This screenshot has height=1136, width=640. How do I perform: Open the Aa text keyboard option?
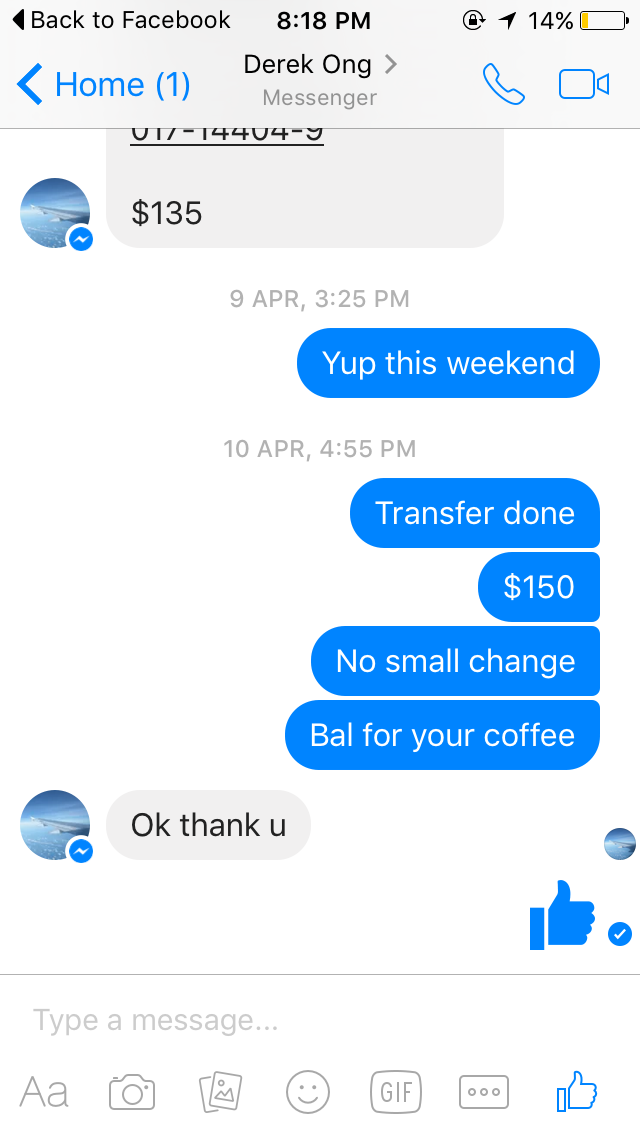click(x=44, y=1091)
